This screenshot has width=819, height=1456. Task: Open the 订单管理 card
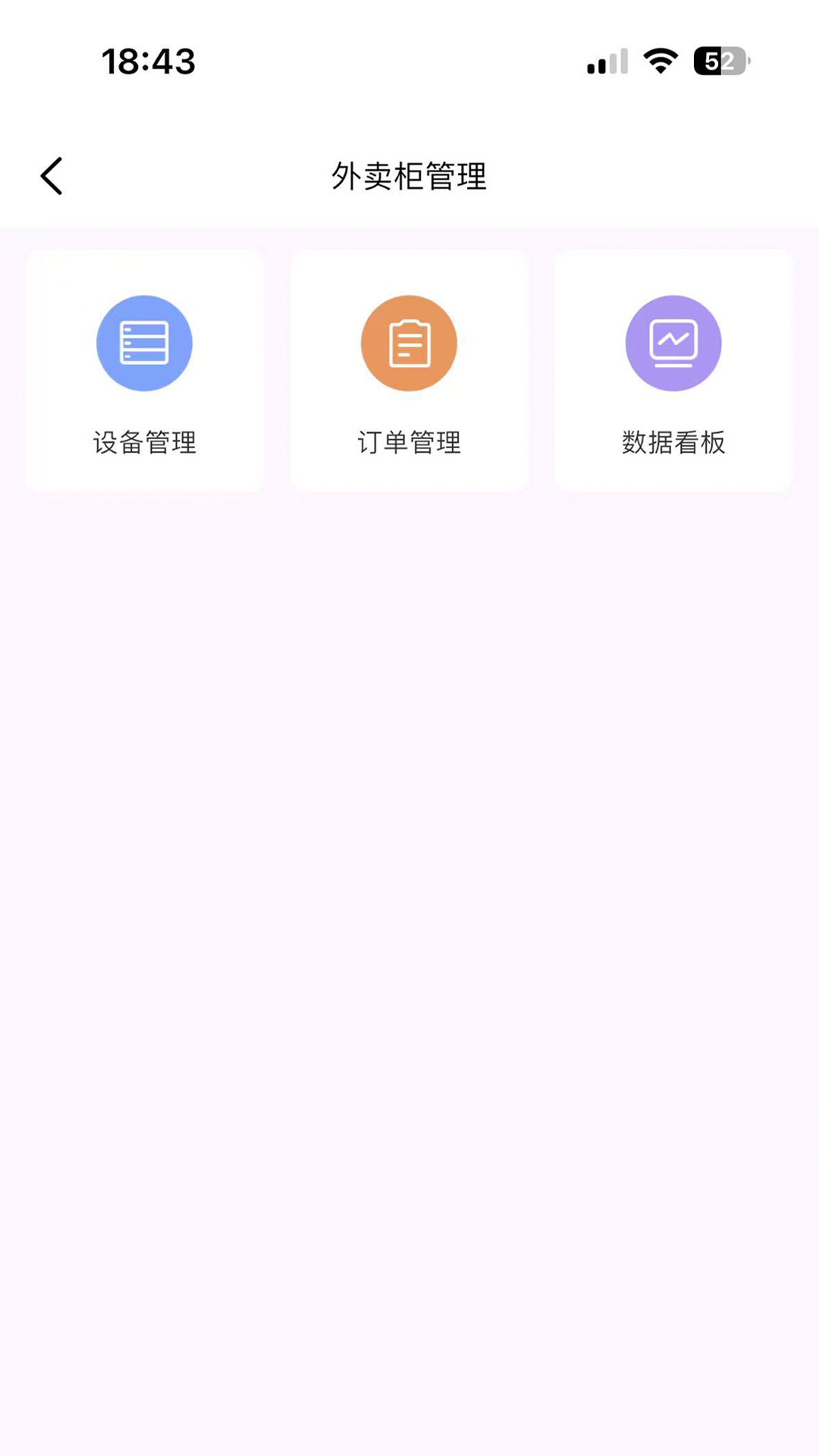[x=409, y=372]
